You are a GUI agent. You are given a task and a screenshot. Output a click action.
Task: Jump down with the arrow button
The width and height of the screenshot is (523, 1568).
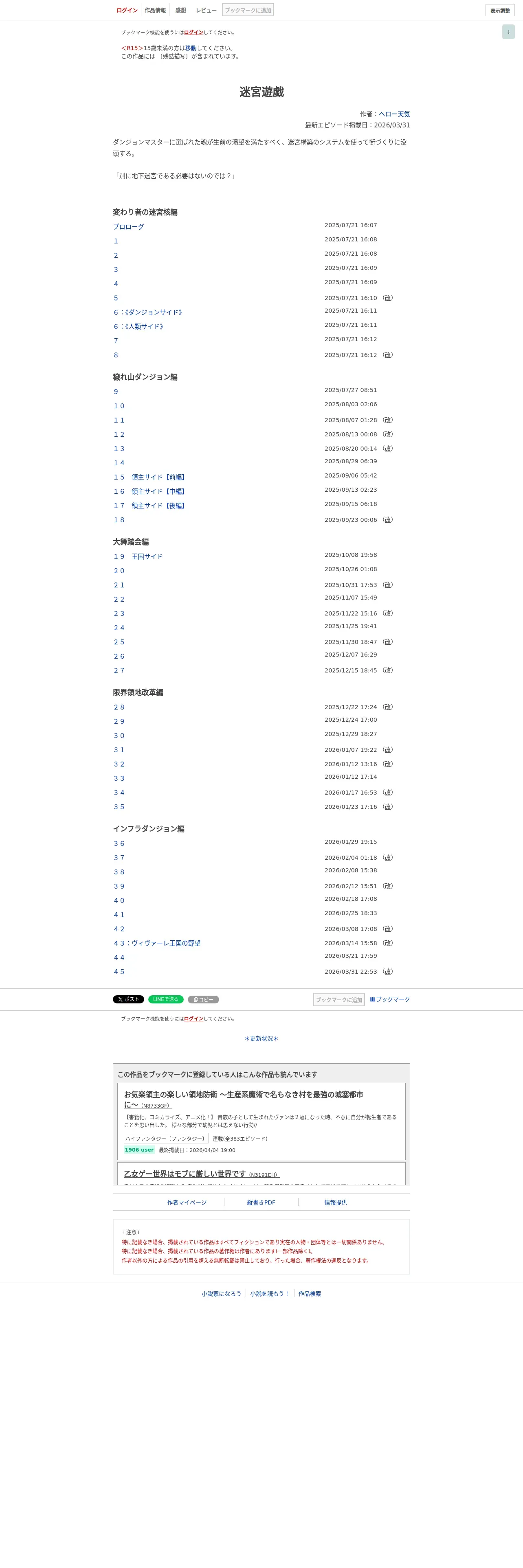pyautogui.click(x=508, y=32)
